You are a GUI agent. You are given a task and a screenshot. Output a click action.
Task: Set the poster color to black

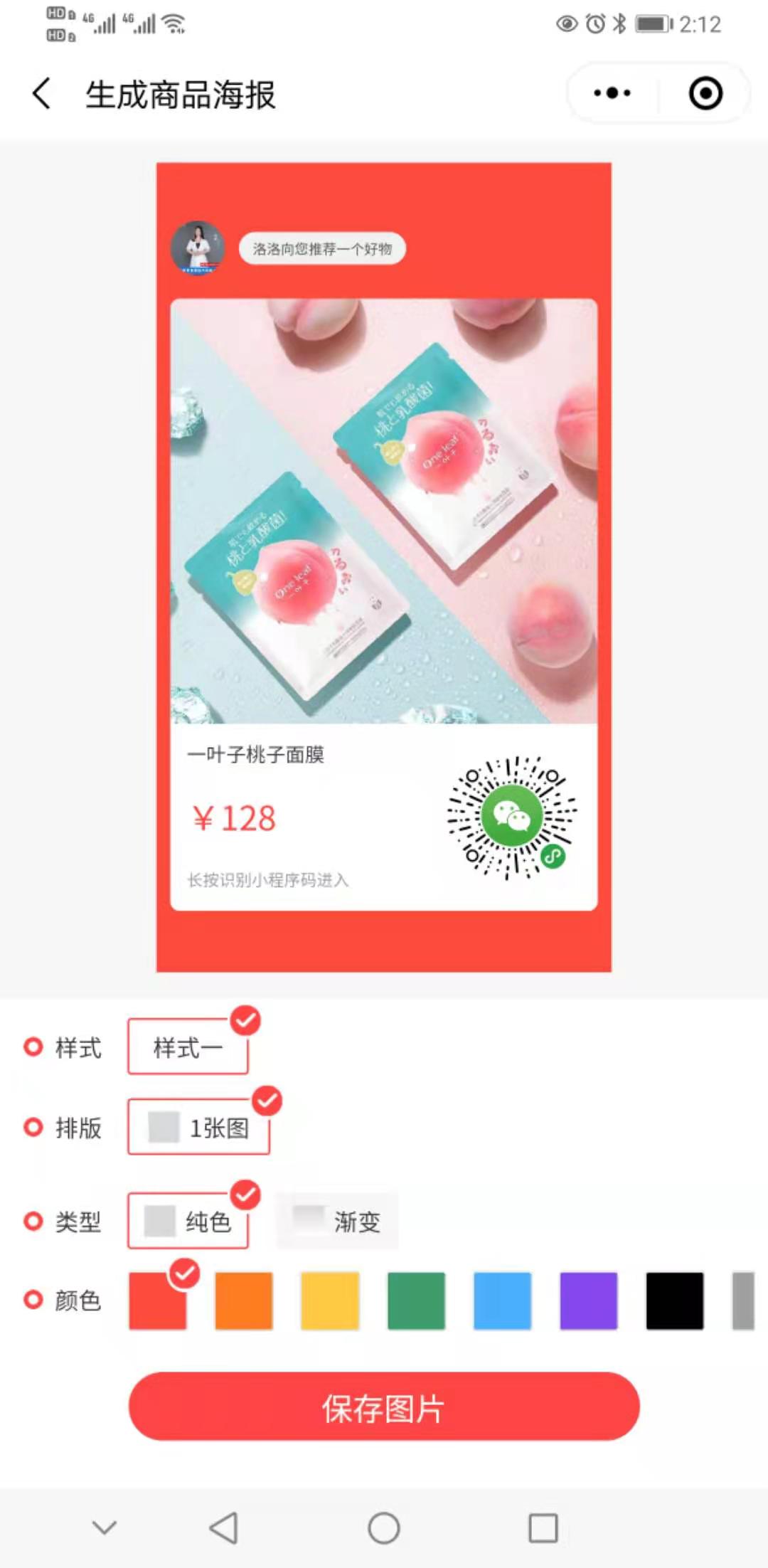tap(674, 1301)
